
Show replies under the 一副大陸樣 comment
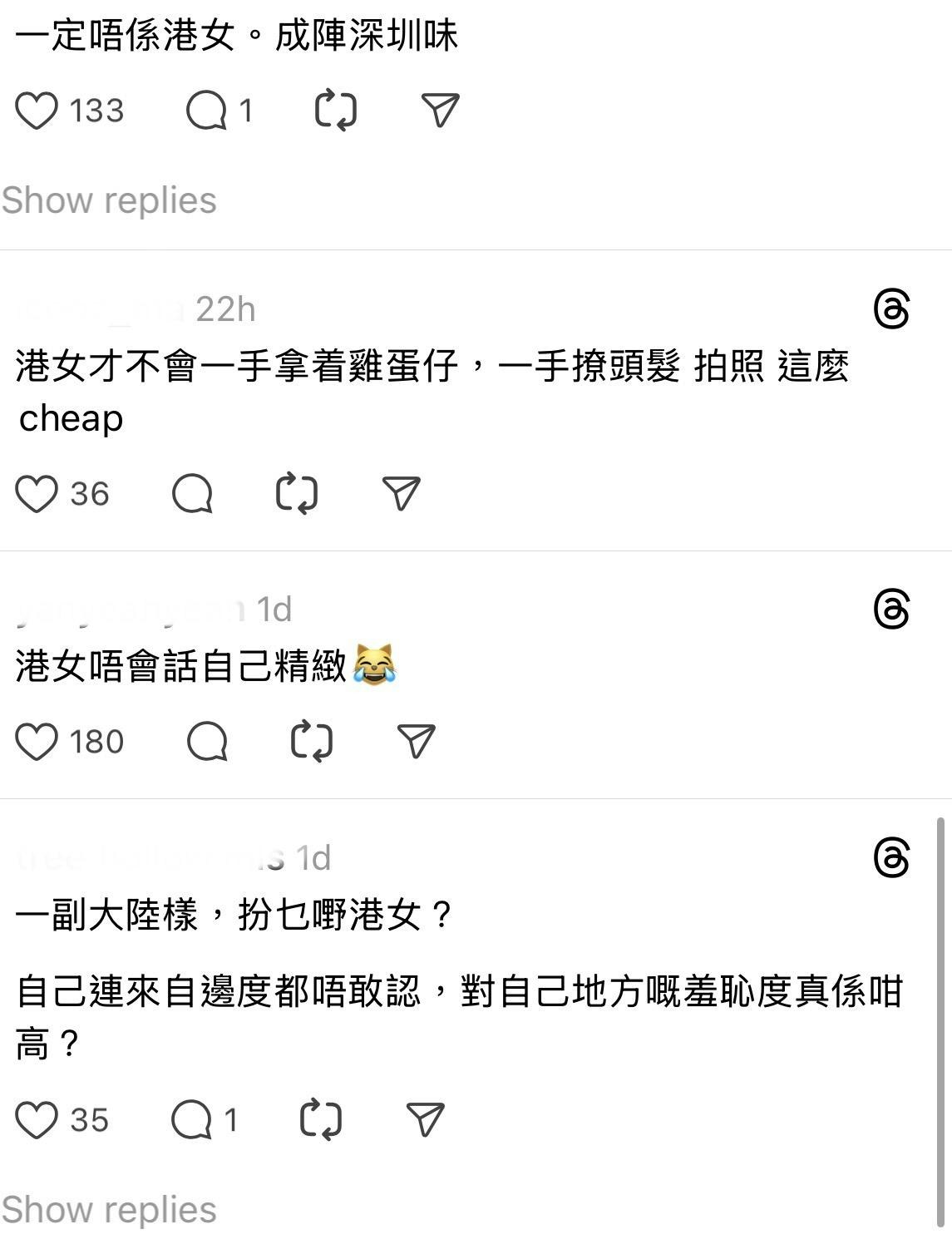[x=109, y=1210]
